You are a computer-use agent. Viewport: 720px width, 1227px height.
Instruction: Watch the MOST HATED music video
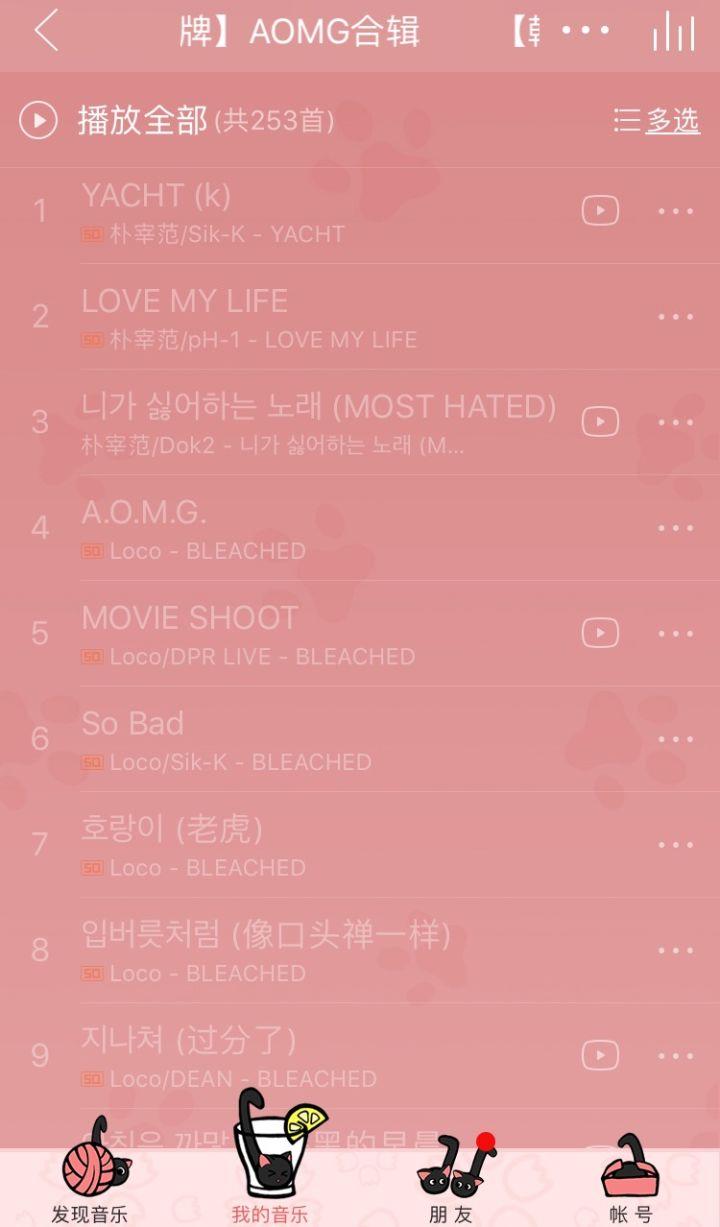600,422
